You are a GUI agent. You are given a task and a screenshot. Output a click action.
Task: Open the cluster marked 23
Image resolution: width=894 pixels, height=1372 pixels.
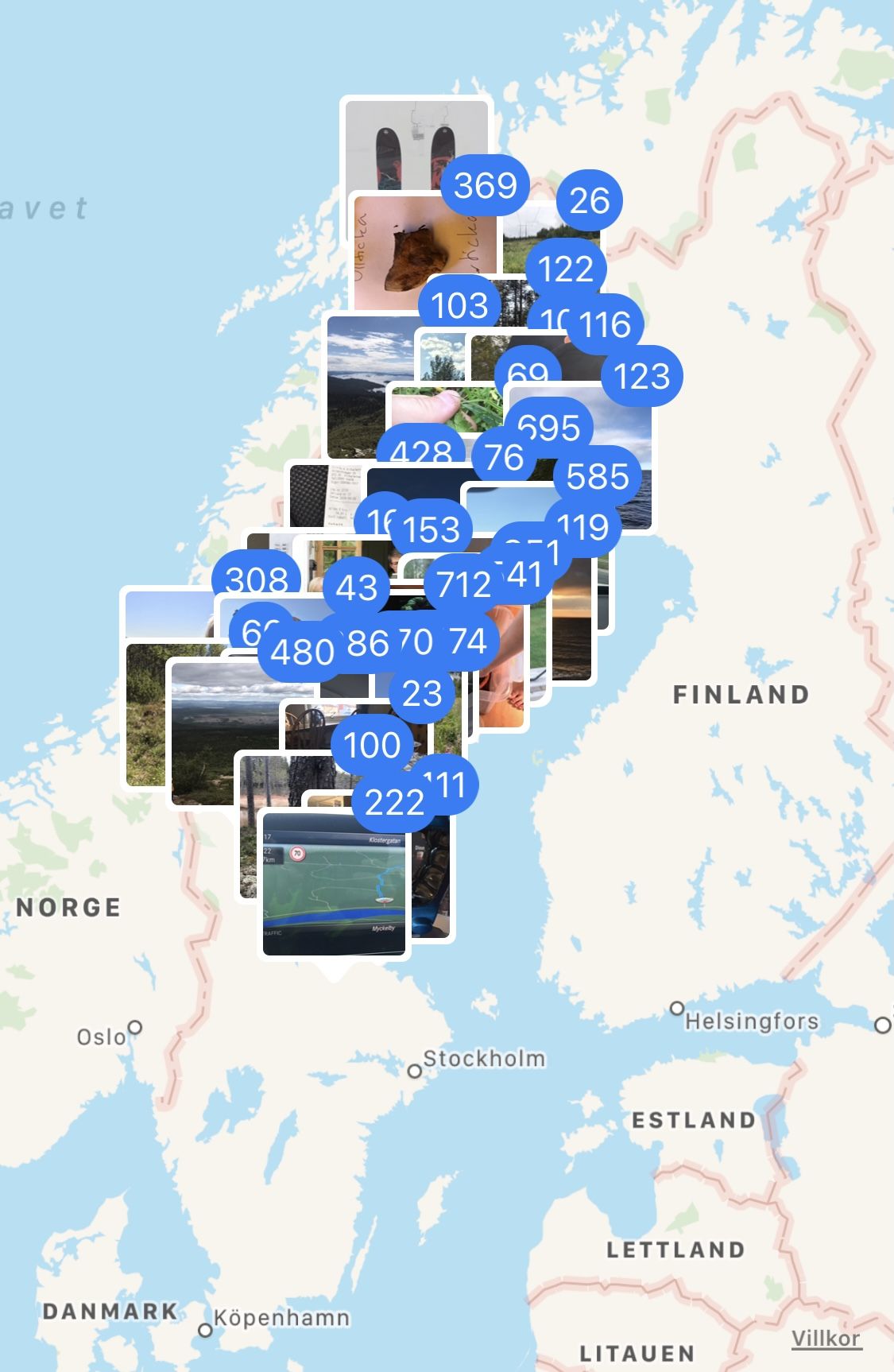422,694
